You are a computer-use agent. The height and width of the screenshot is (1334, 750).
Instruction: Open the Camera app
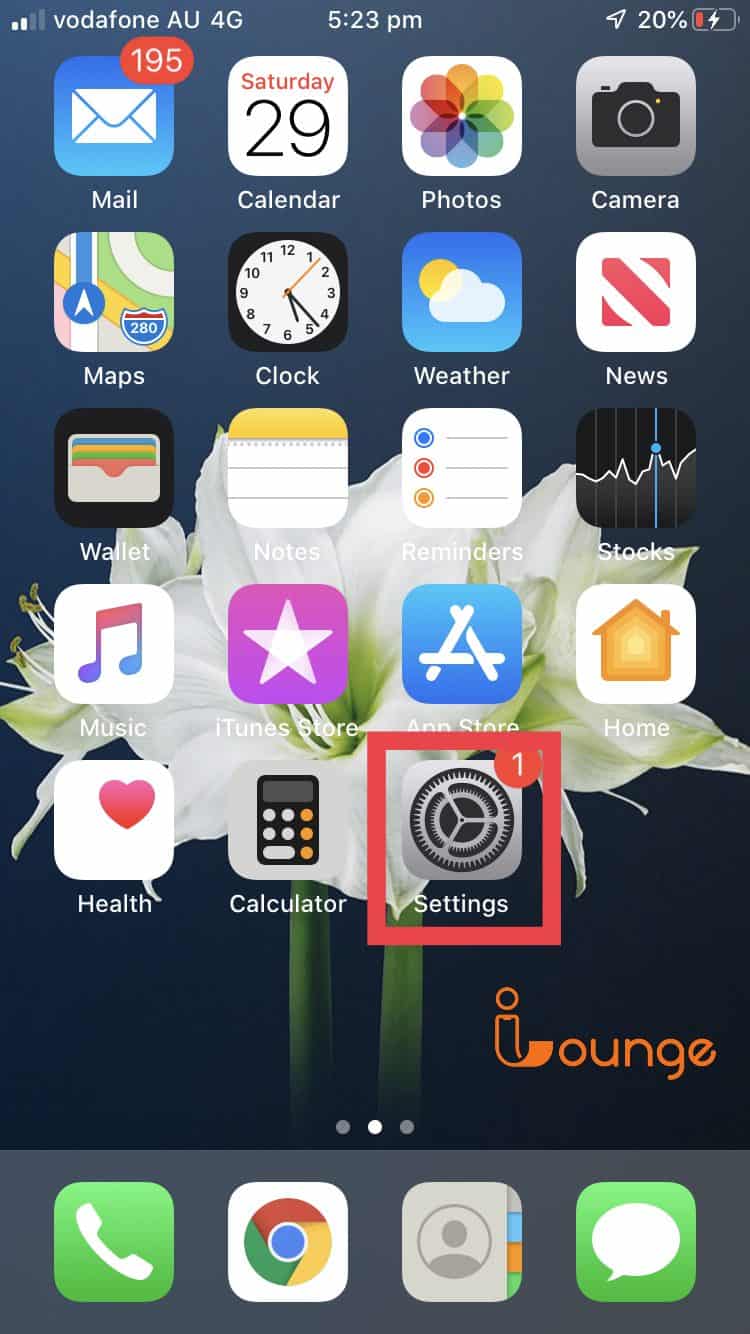[x=635, y=116]
